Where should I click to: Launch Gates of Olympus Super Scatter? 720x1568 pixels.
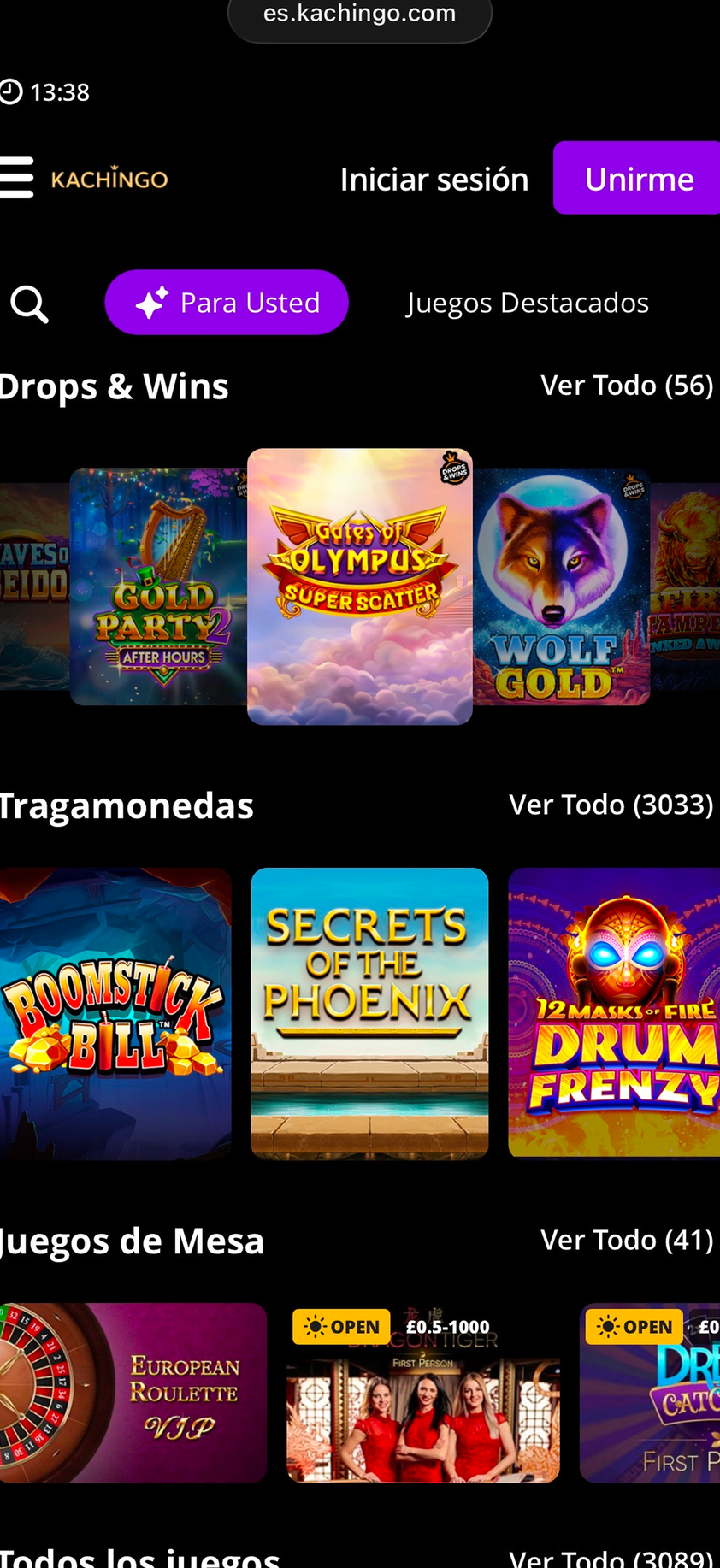tap(360, 587)
